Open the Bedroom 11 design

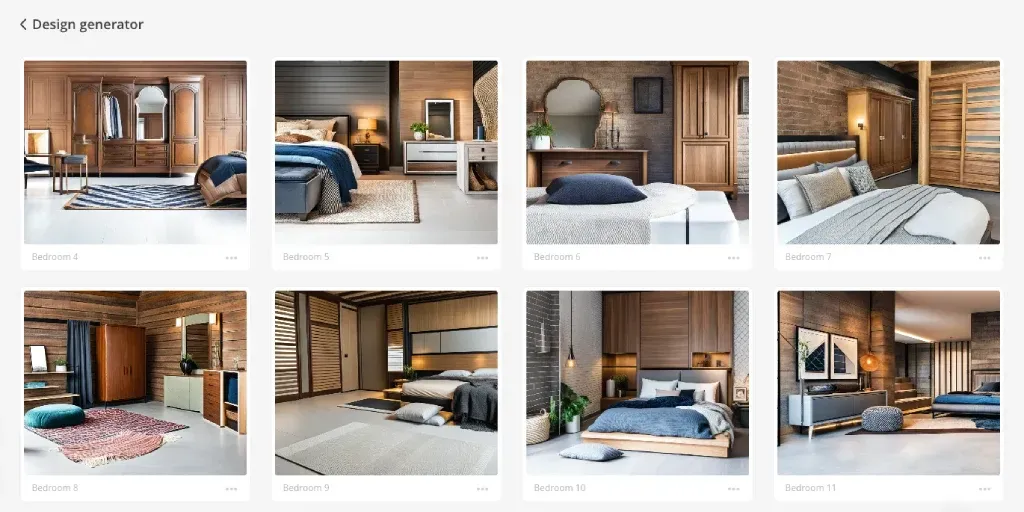[x=888, y=382]
